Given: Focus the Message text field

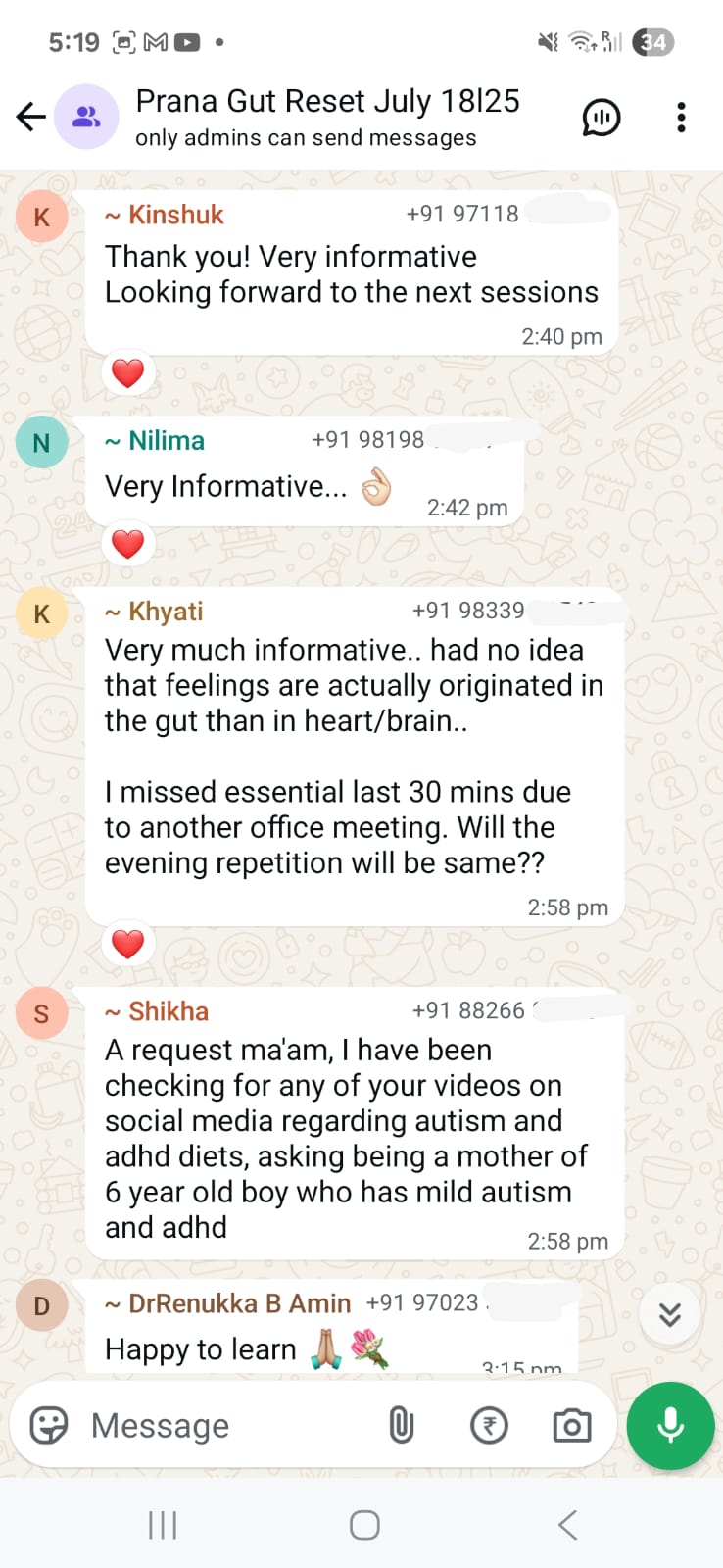Looking at the screenshot, I should point(225,1426).
